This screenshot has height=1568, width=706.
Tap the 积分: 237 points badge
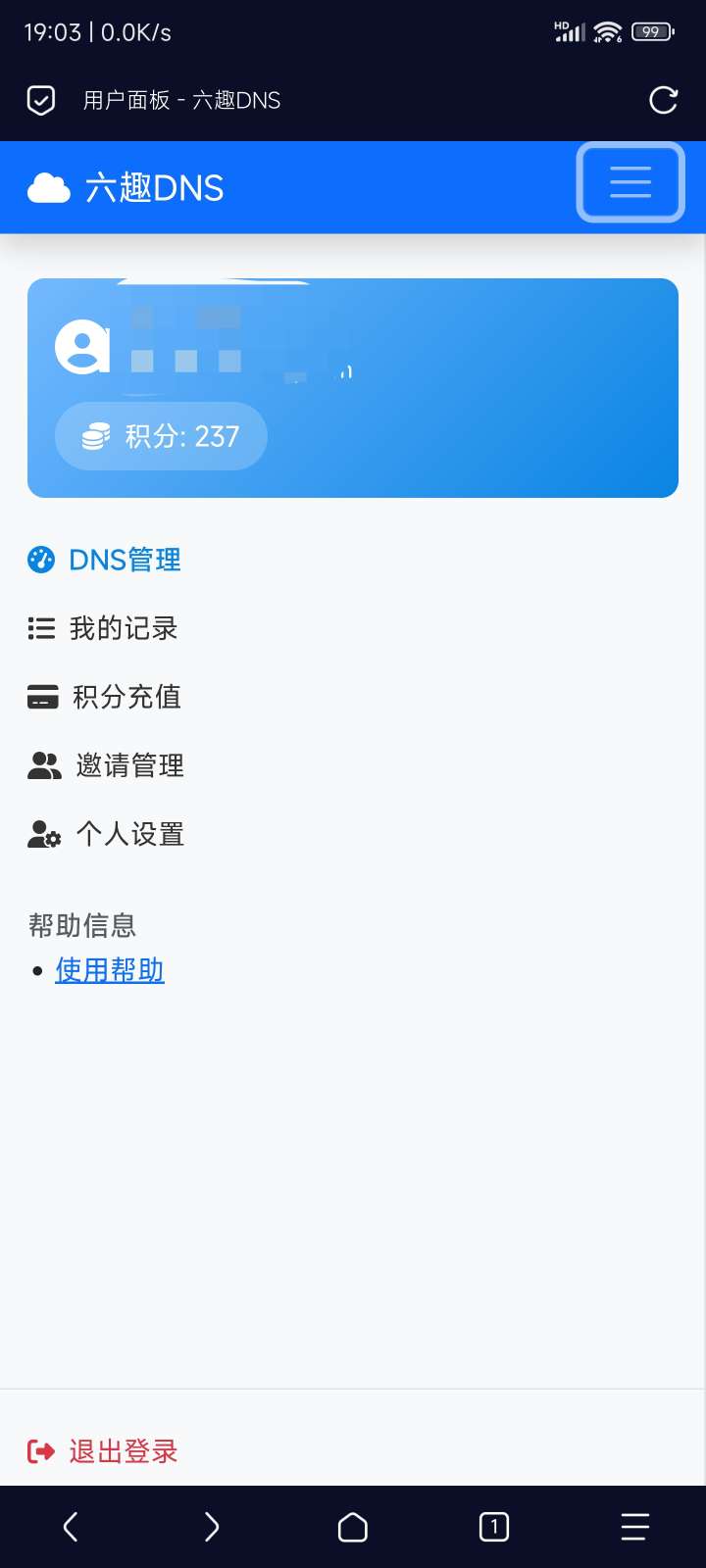pyautogui.click(x=161, y=437)
